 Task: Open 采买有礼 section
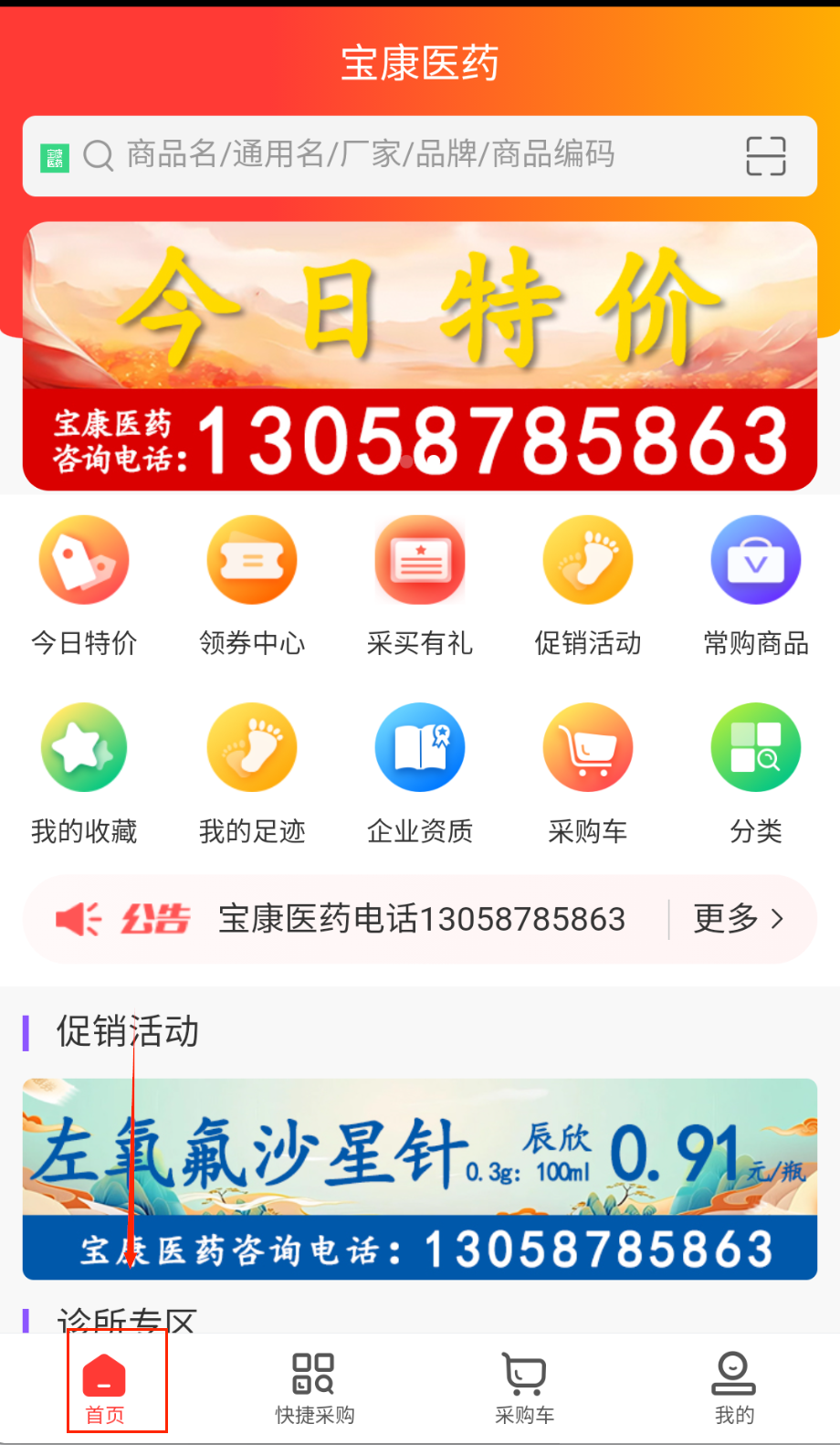click(x=420, y=585)
